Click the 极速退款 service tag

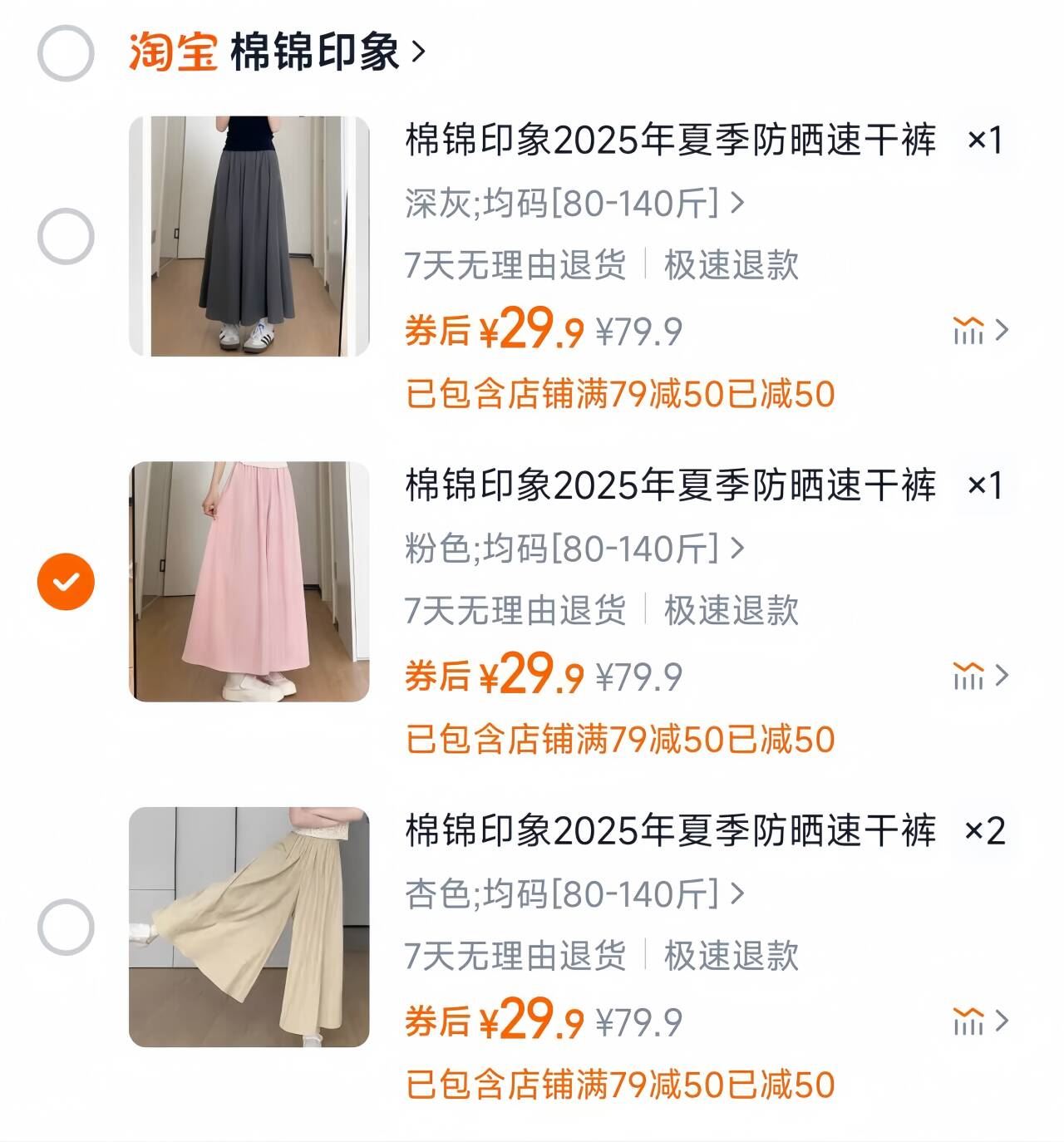tap(730, 264)
